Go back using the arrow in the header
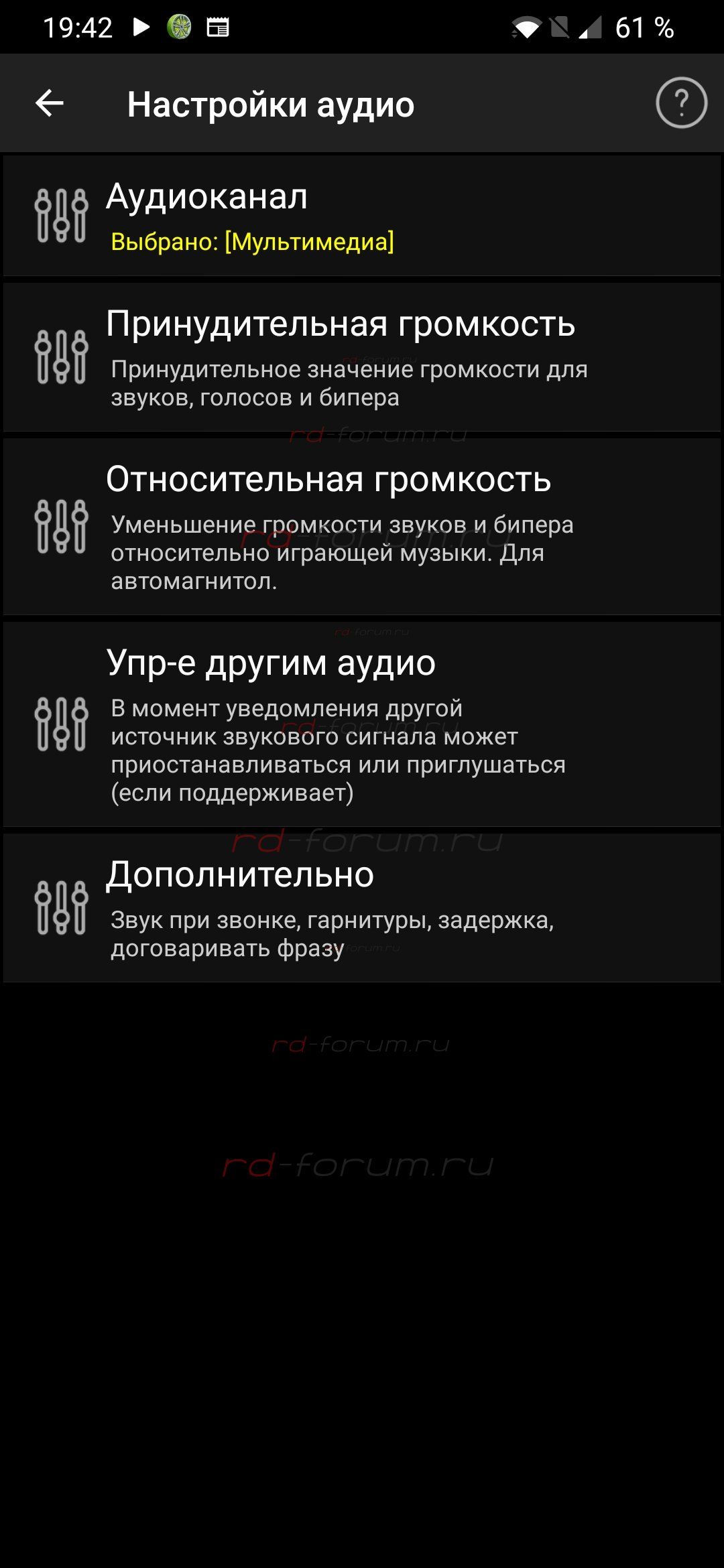Screen dimensions: 724x1568 (50, 103)
